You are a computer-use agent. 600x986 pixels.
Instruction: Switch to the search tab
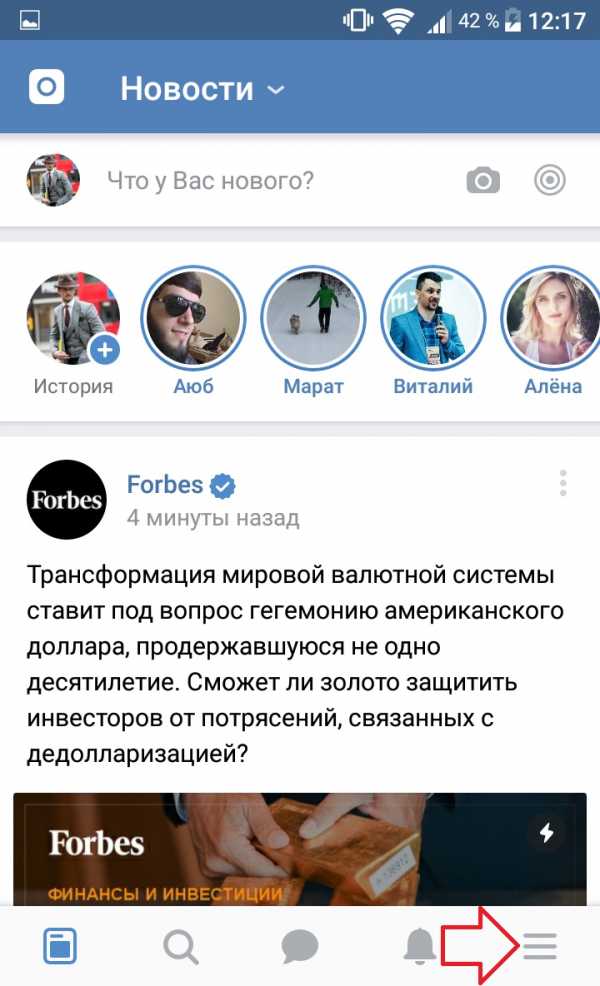tap(180, 945)
